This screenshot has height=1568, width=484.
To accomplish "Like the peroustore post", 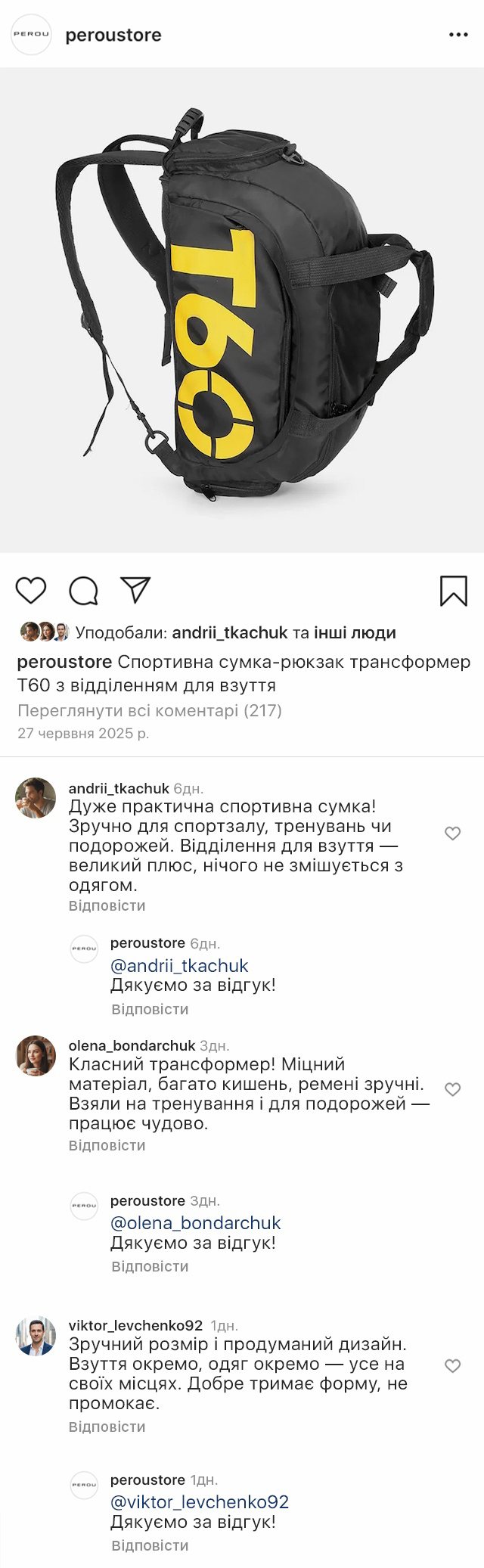I will click(31, 590).
